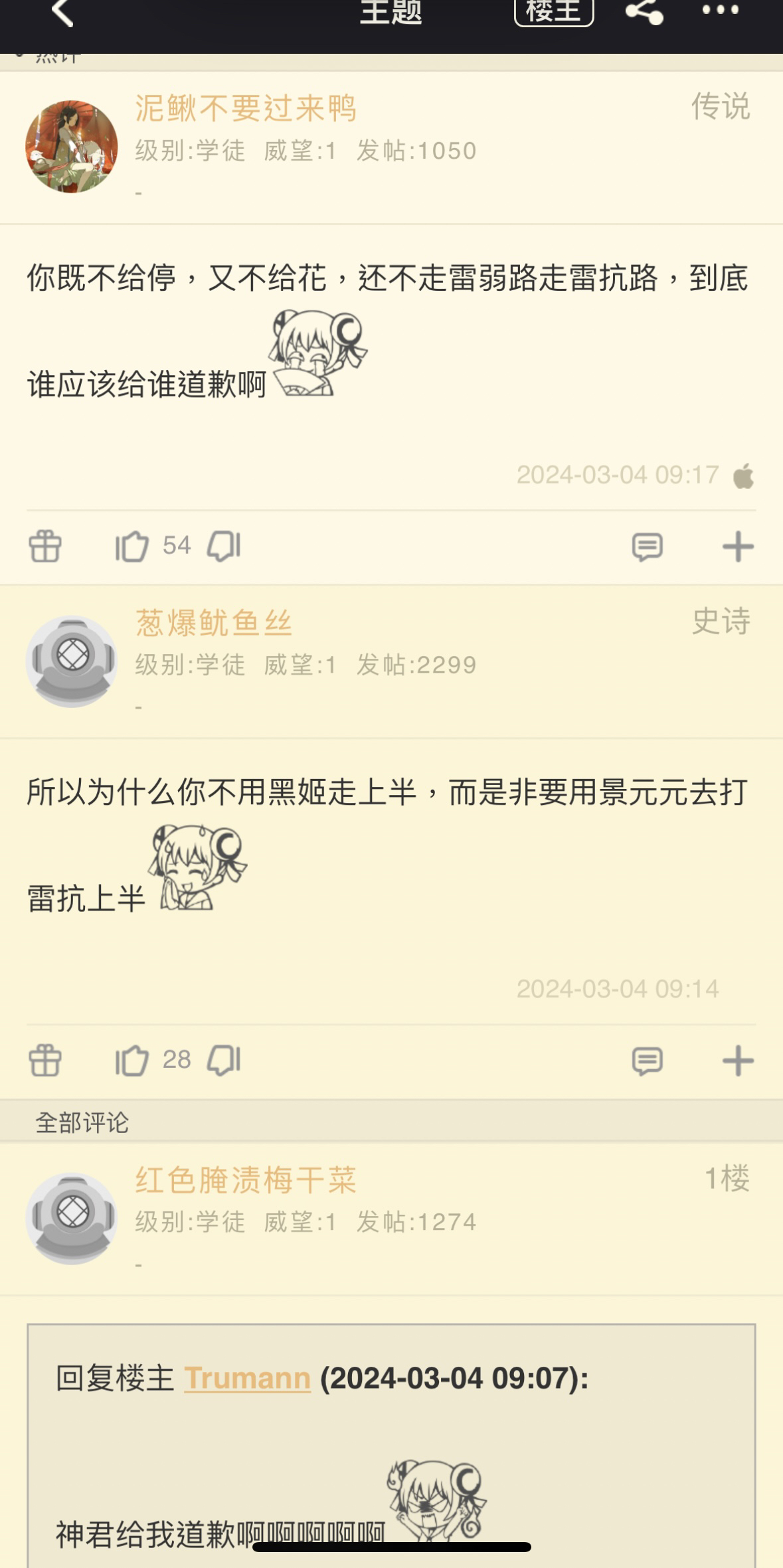The width and height of the screenshot is (783, 1568).
Task: Tap the 楼主 filter button
Action: click(x=553, y=11)
